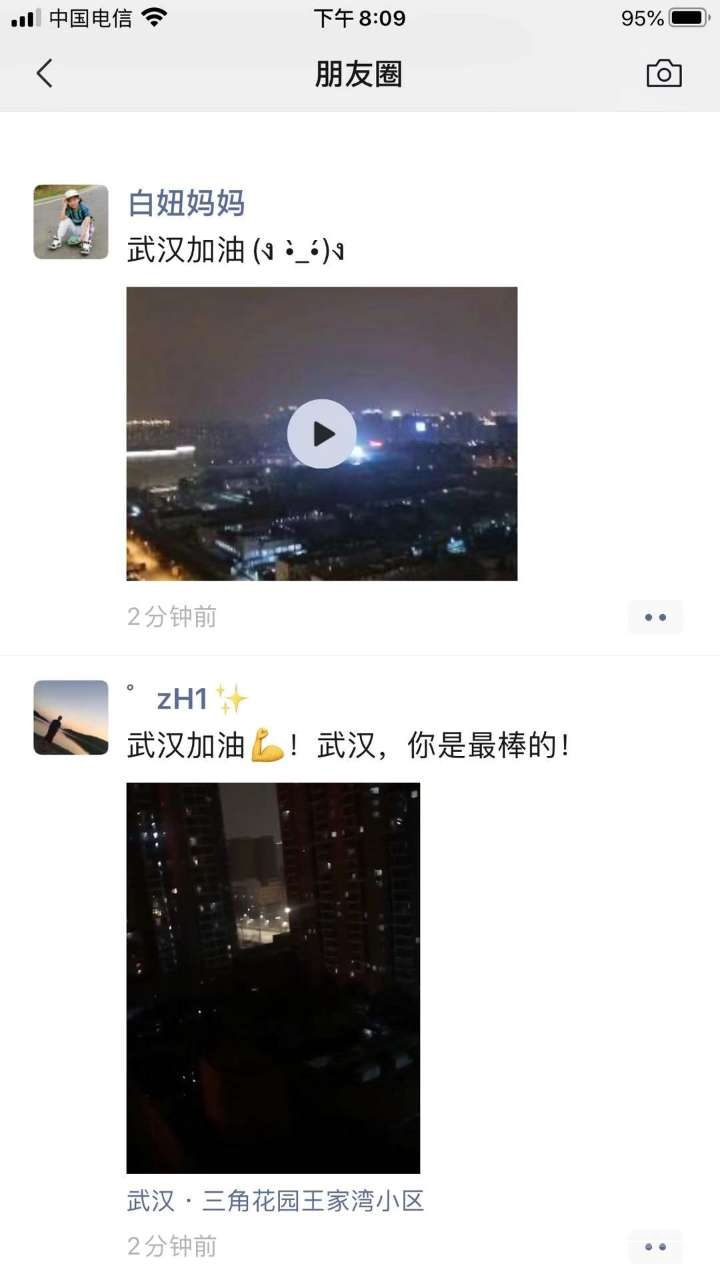Play 白妞妈妈's city night video
This screenshot has height=1280, width=720.
click(x=321, y=433)
